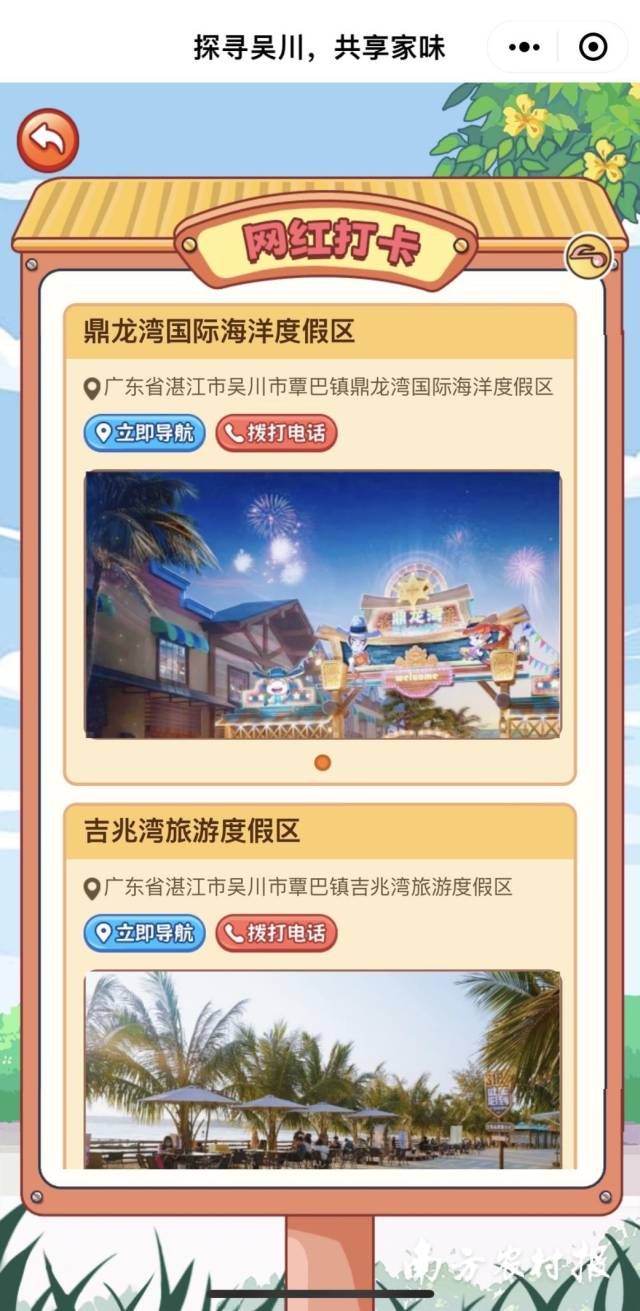Tap the round icon beside 网红打卡 banner

tap(589, 256)
